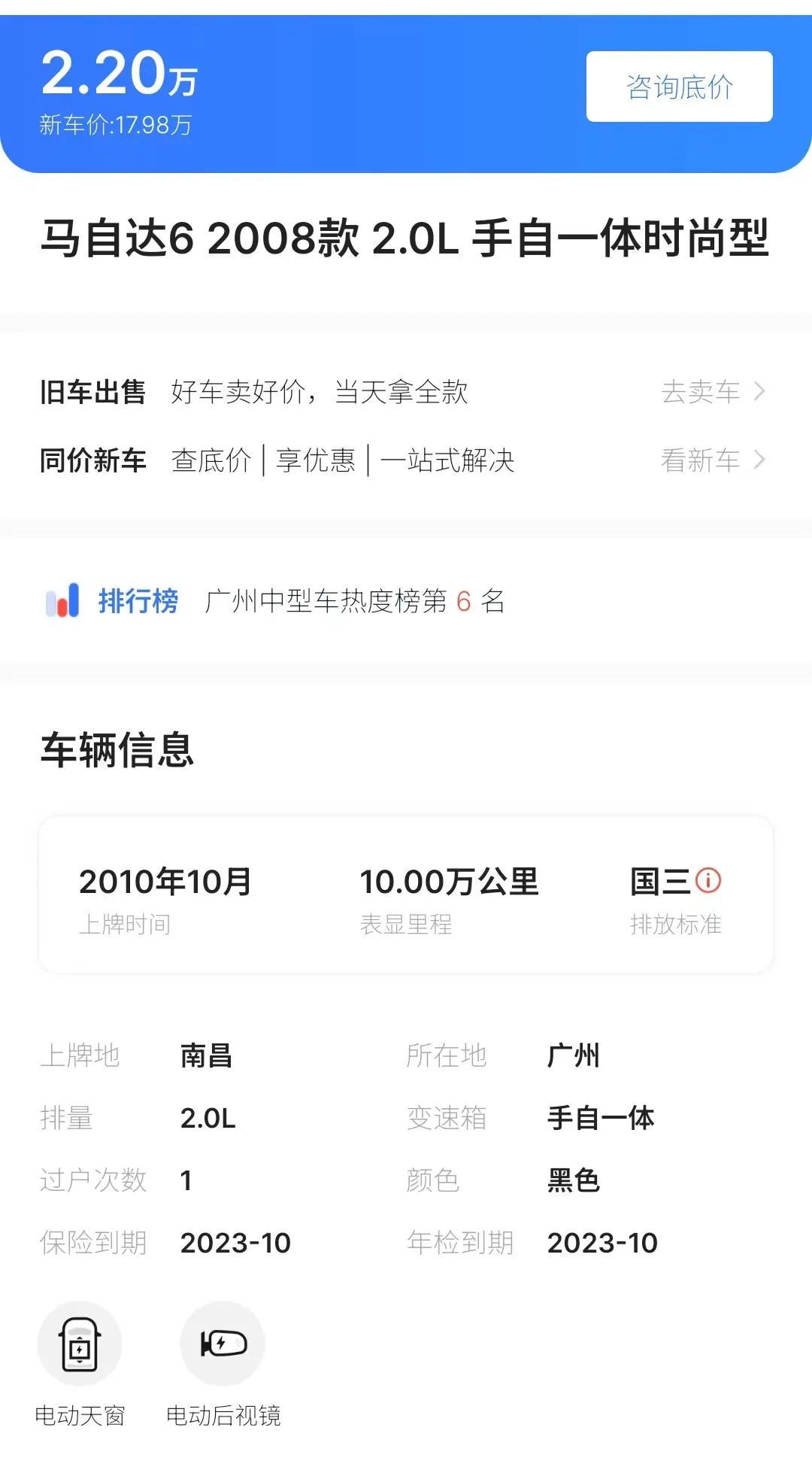
Task: Expand the 看新车 chevron arrow
Action: [762, 461]
